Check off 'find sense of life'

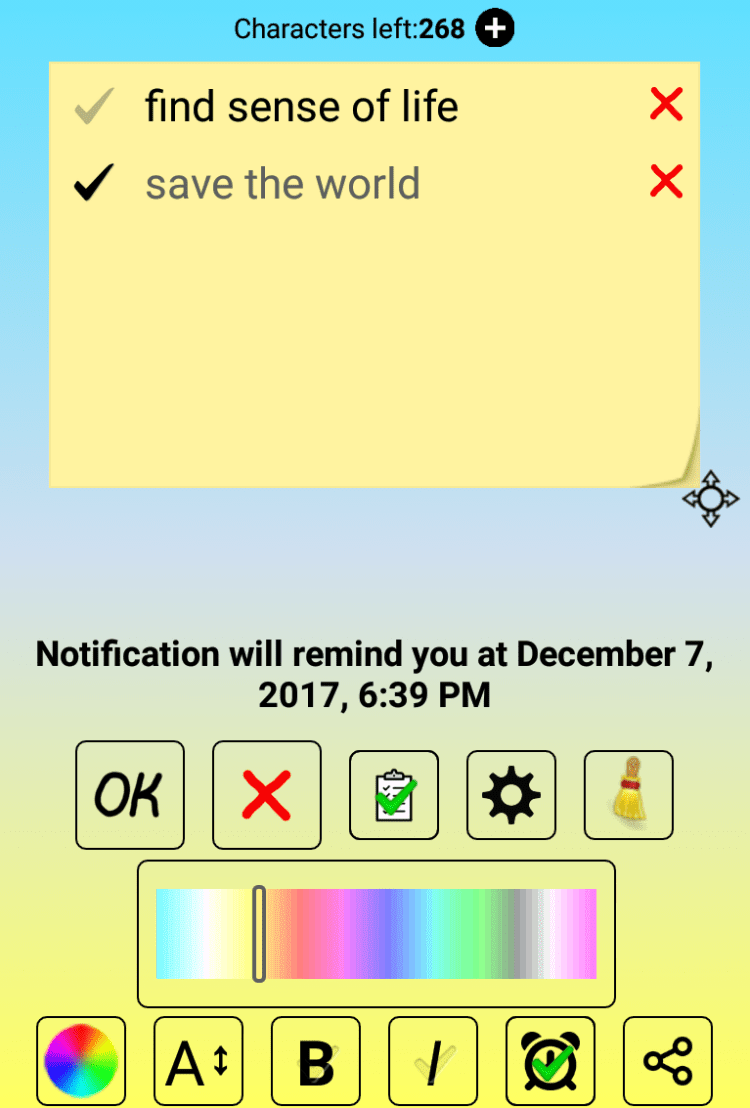pyautogui.click(x=95, y=106)
